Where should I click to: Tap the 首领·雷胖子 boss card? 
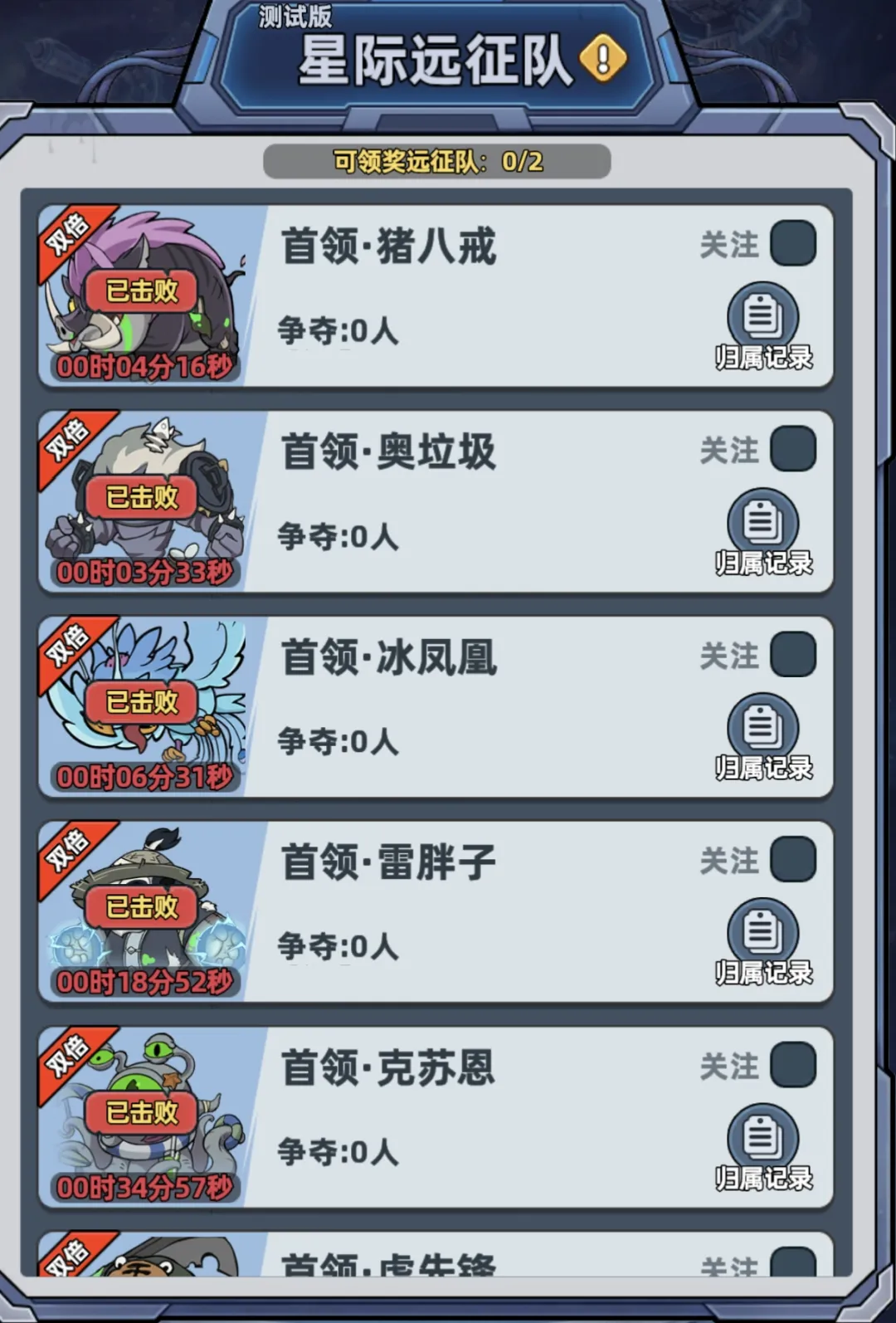[x=465, y=912]
